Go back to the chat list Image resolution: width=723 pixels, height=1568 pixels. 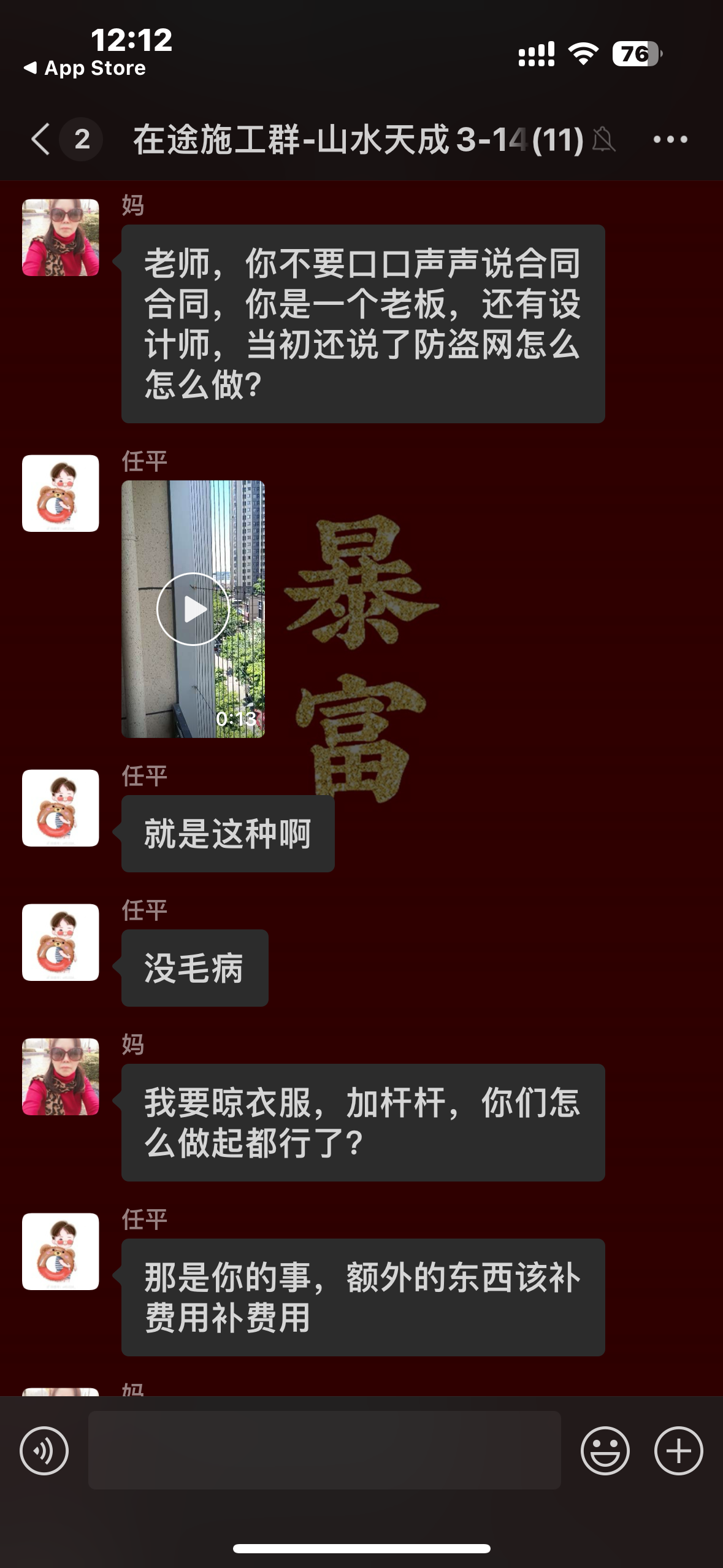tap(42, 139)
